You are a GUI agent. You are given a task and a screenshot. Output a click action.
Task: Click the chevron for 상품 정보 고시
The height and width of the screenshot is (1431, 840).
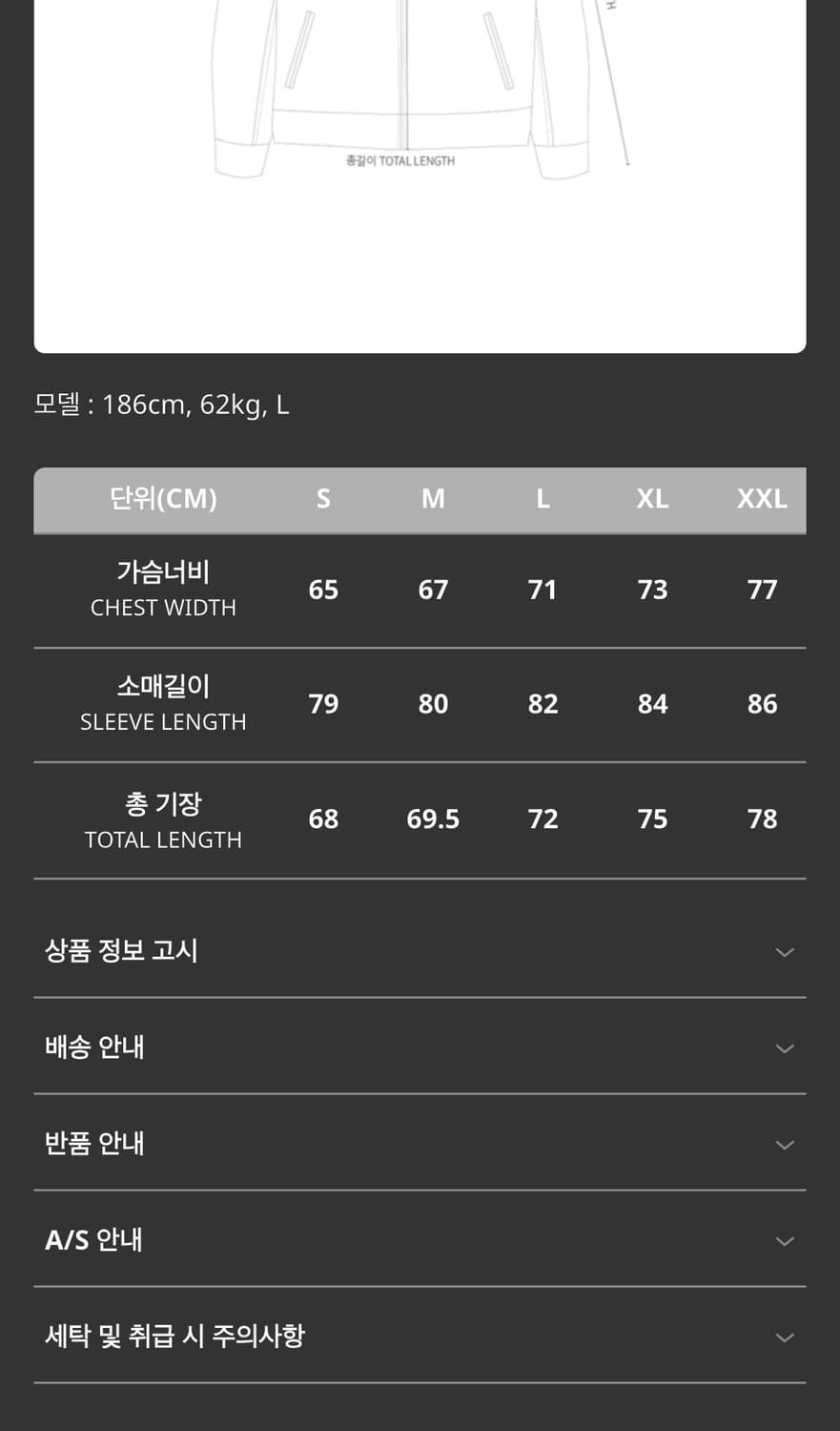click(785, 952)
